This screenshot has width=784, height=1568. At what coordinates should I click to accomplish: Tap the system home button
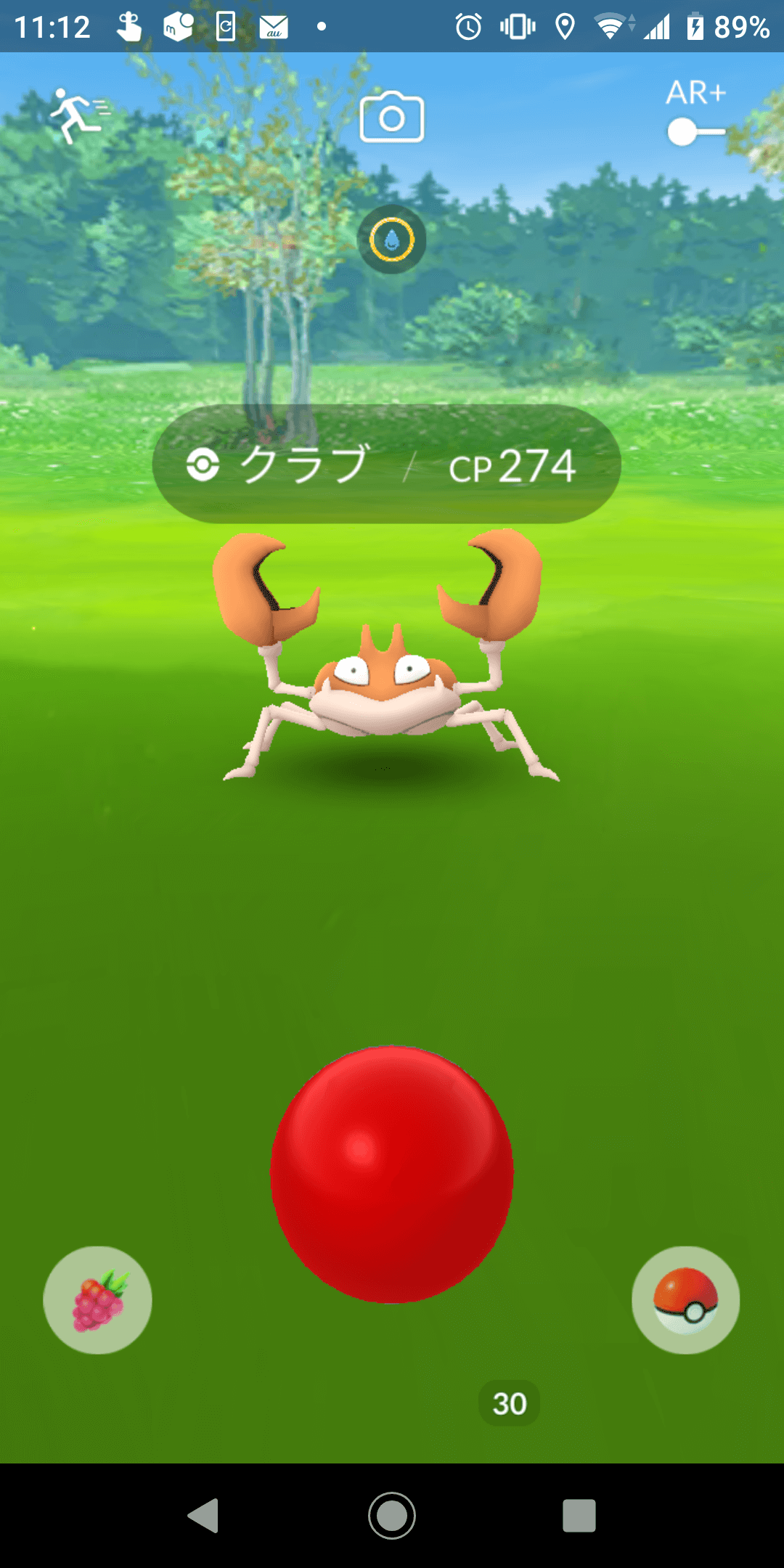[x=392, y=1516]
